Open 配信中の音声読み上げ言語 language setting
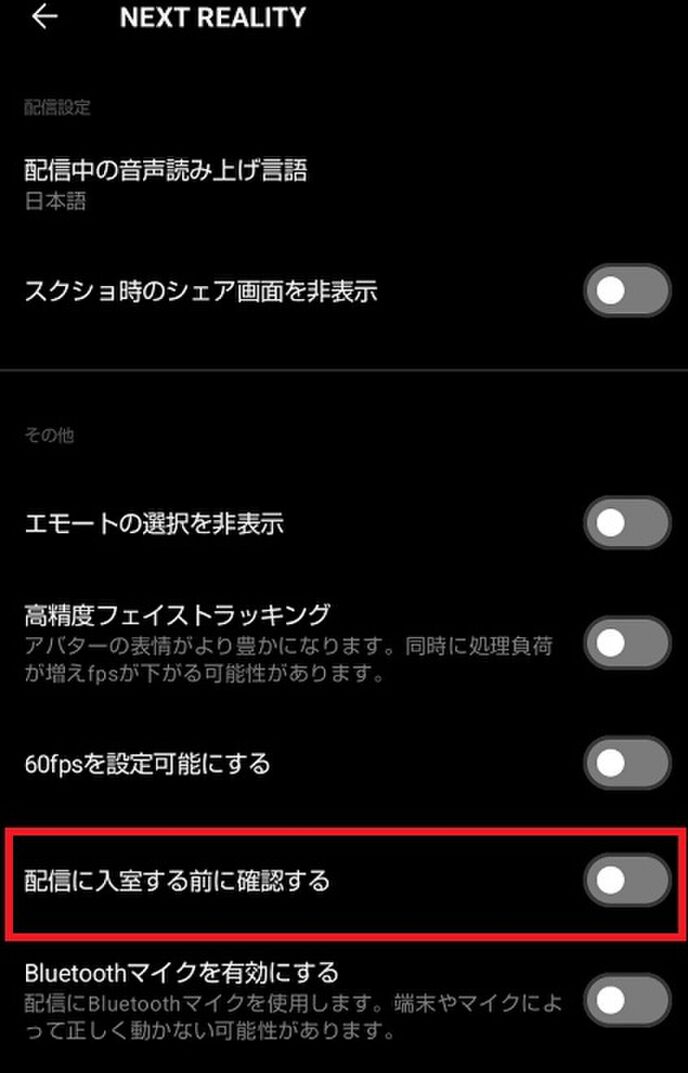Image resolution: width=688 pixels, height=1073 pixels. tap(165, 184)
